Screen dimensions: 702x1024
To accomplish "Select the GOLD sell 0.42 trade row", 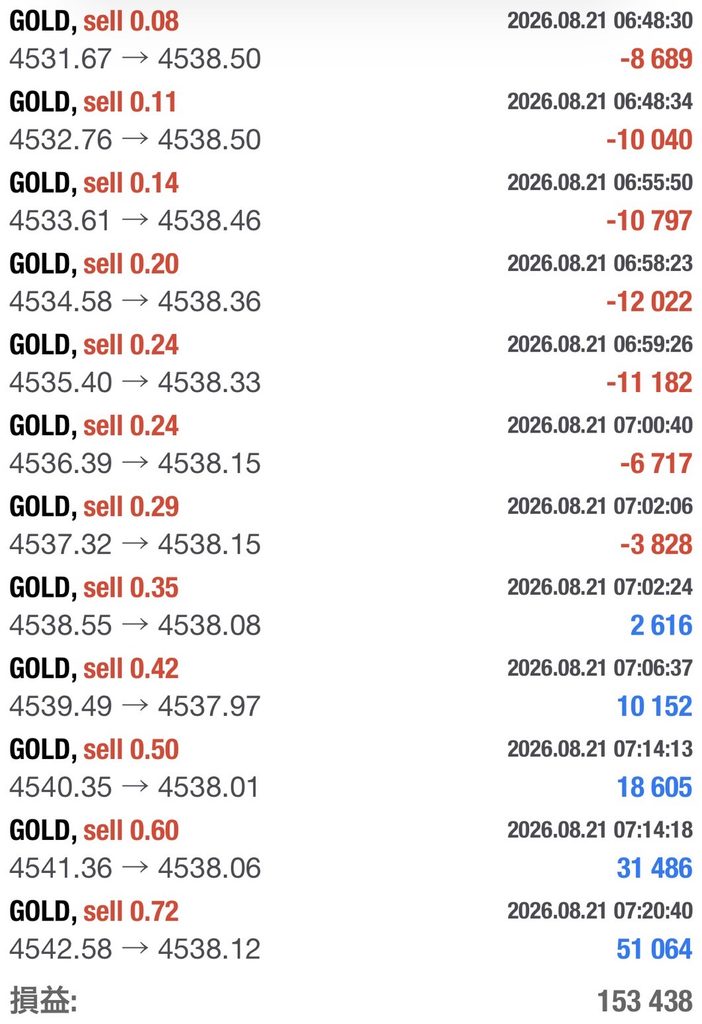I will (x=351, y=688).
